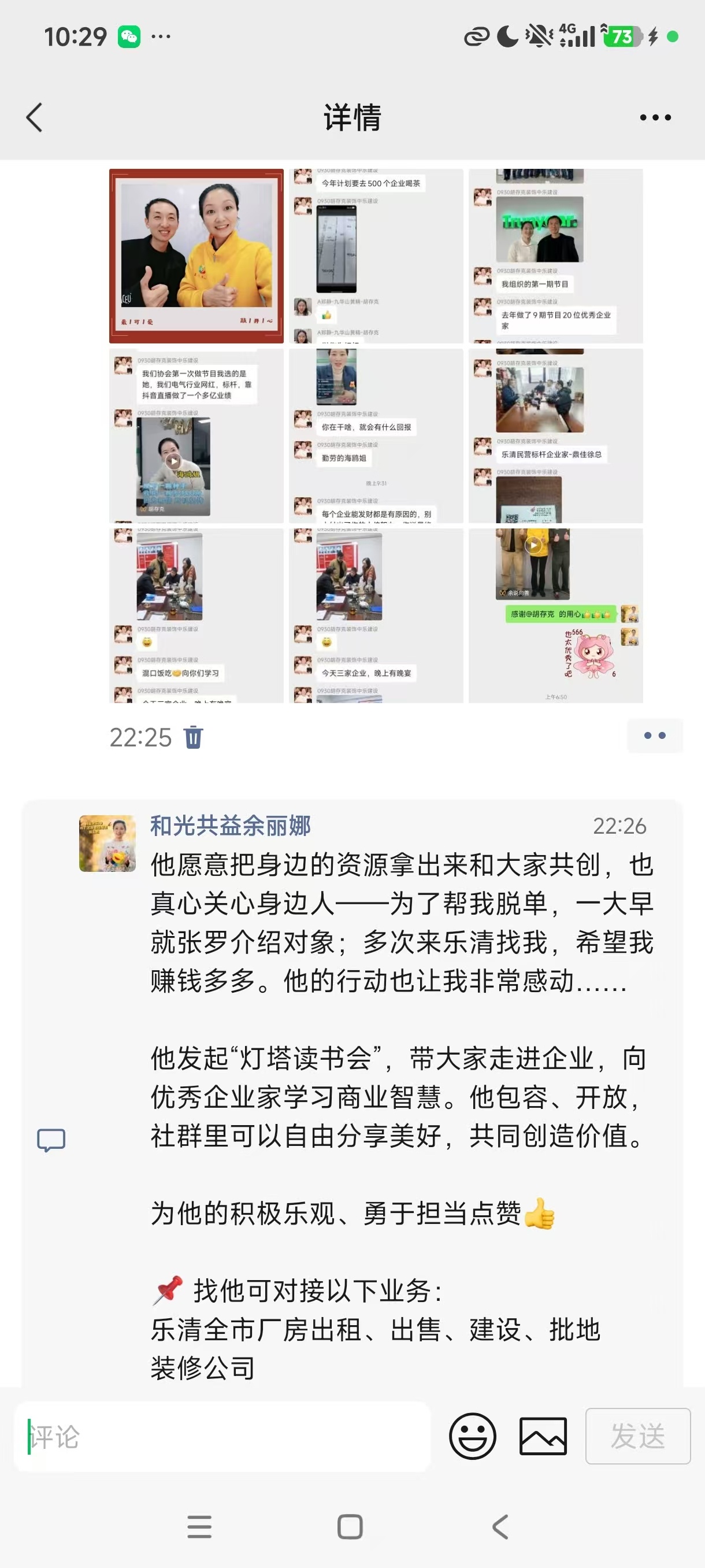Tap the name 和光共益余丽娜

(231, 826)
